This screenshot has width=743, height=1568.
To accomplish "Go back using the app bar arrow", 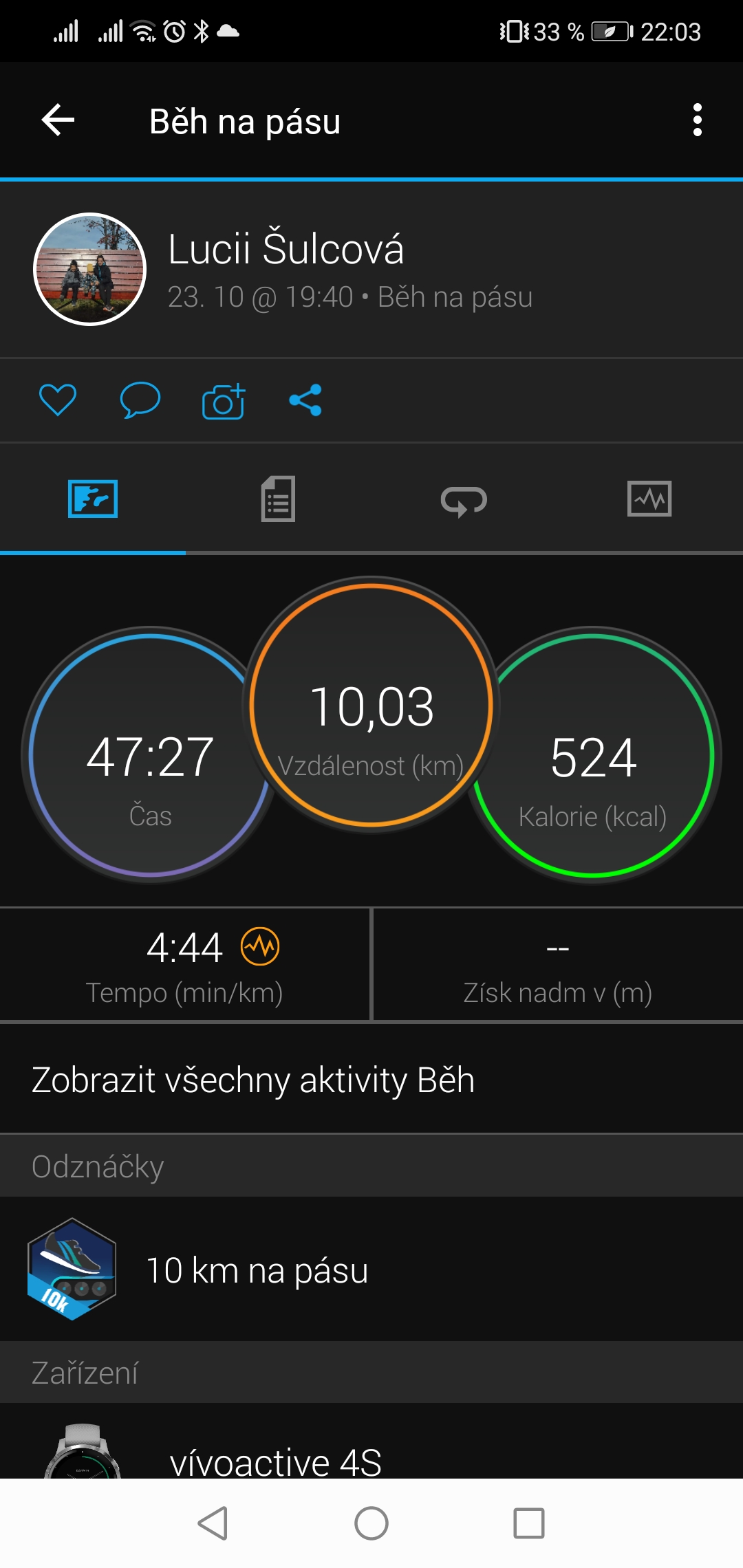I will 58,120.
